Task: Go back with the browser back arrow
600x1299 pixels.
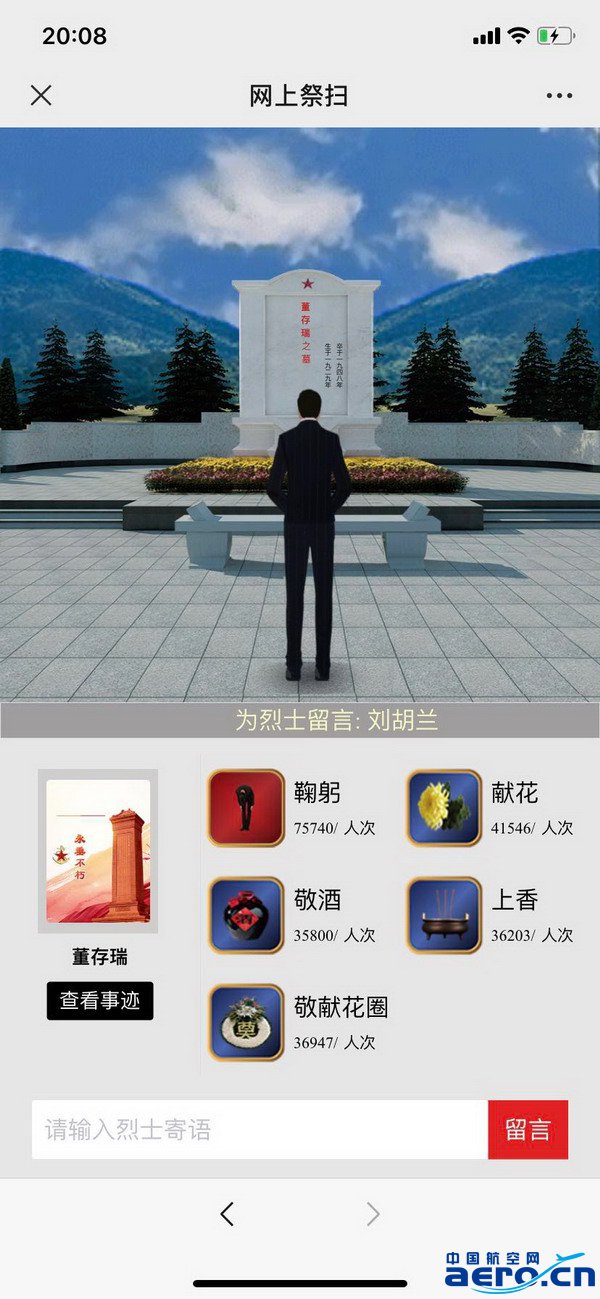Action: [x=227, y=1214]
